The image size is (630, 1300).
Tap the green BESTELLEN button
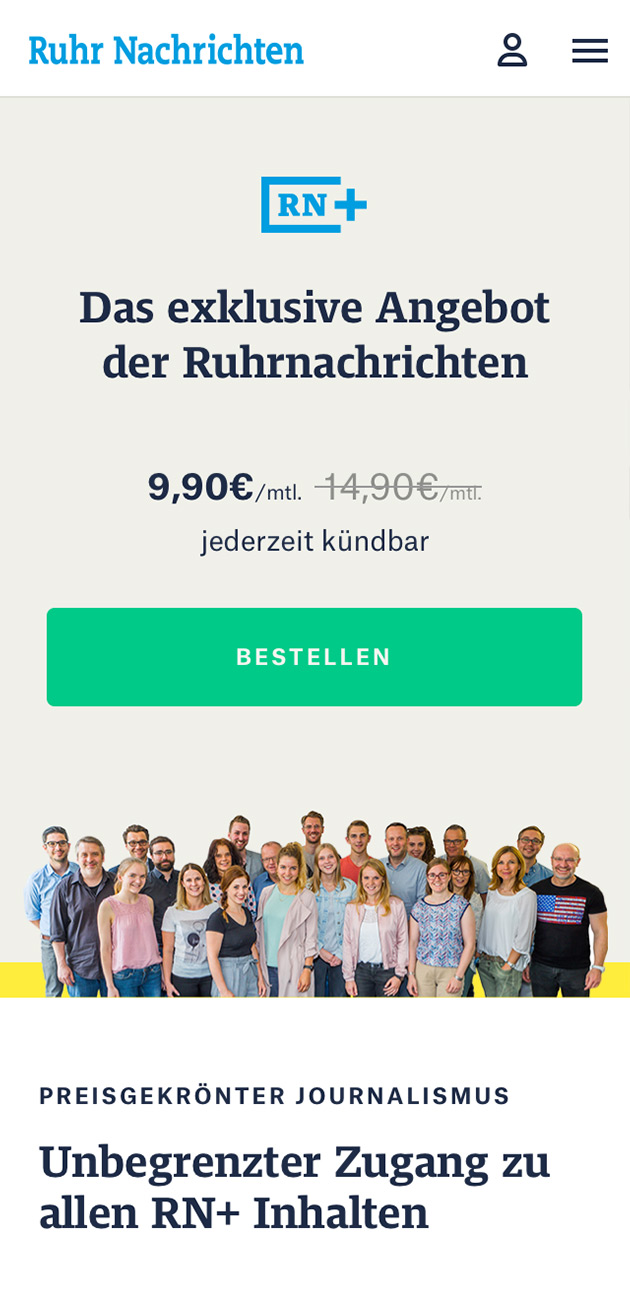point(314,657)
